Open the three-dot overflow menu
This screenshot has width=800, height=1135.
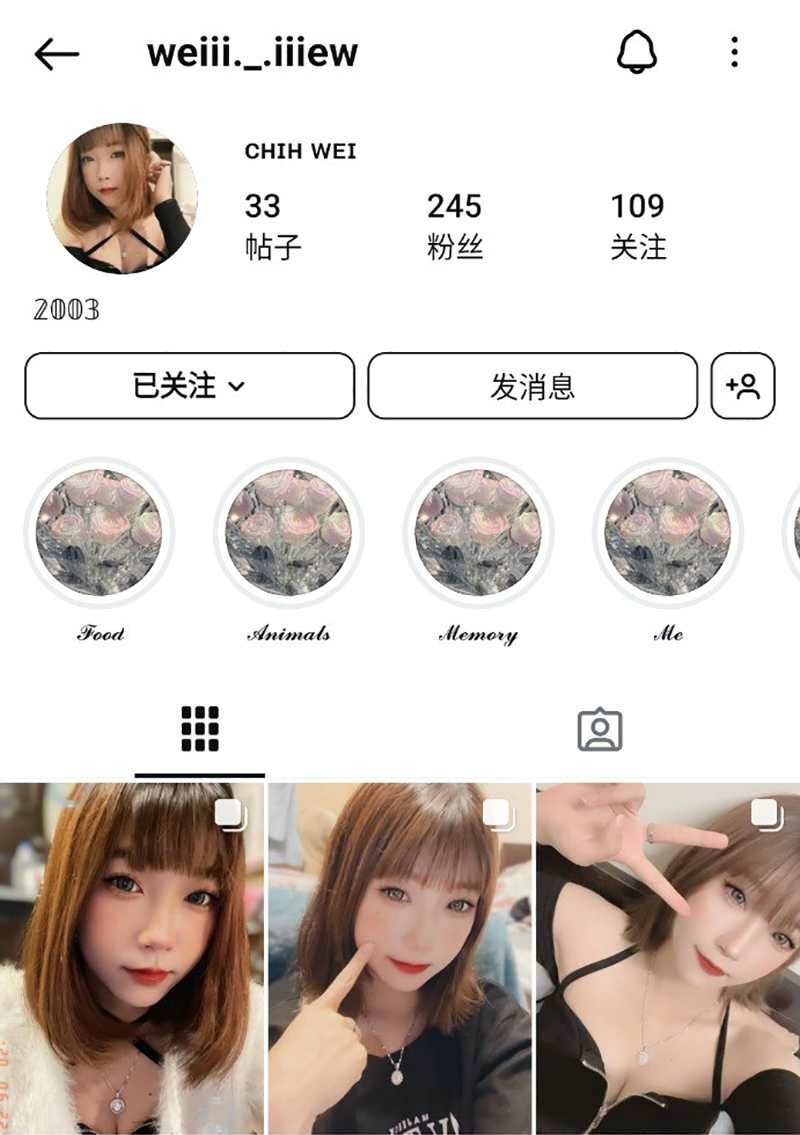pyautogui.click(x=735, y=52)
